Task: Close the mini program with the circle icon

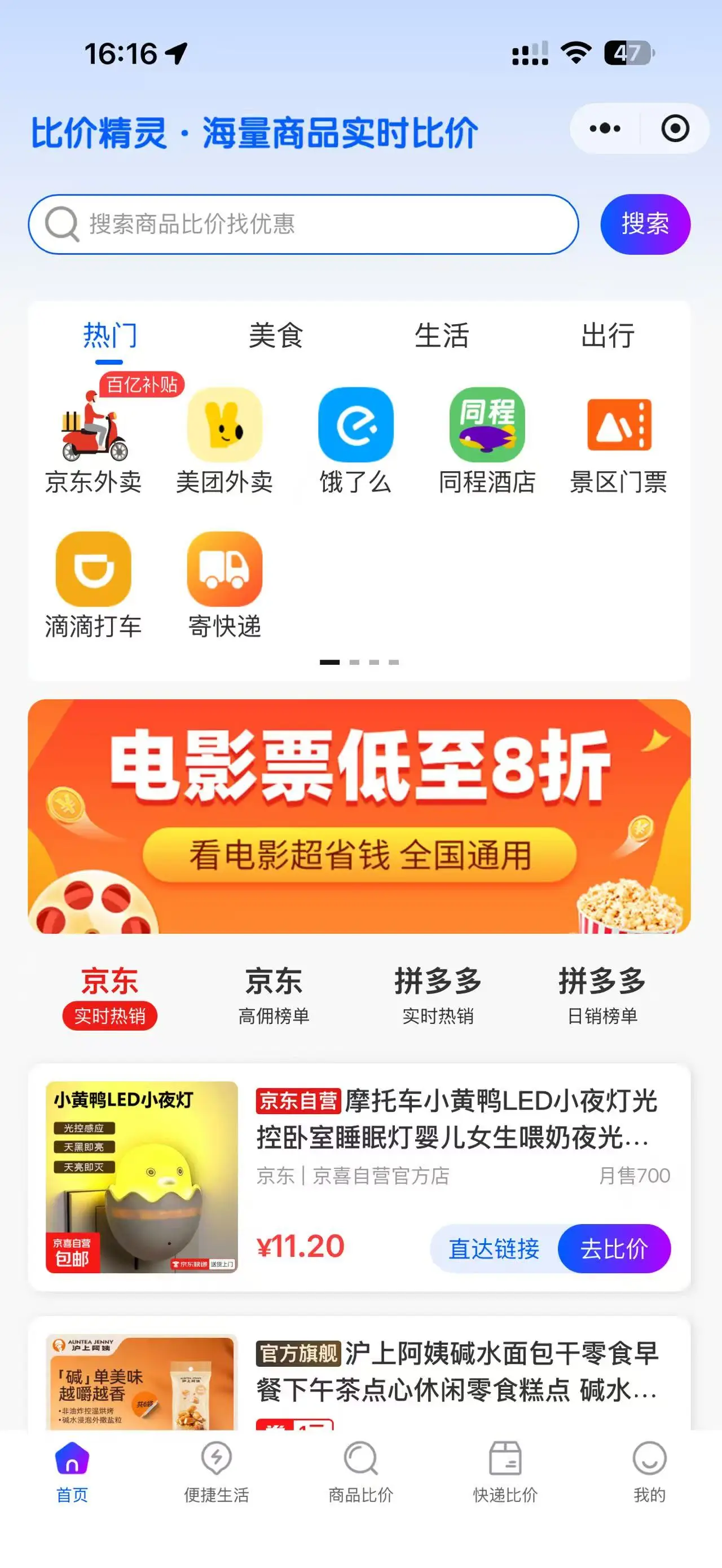Action: tap(675, 129)
